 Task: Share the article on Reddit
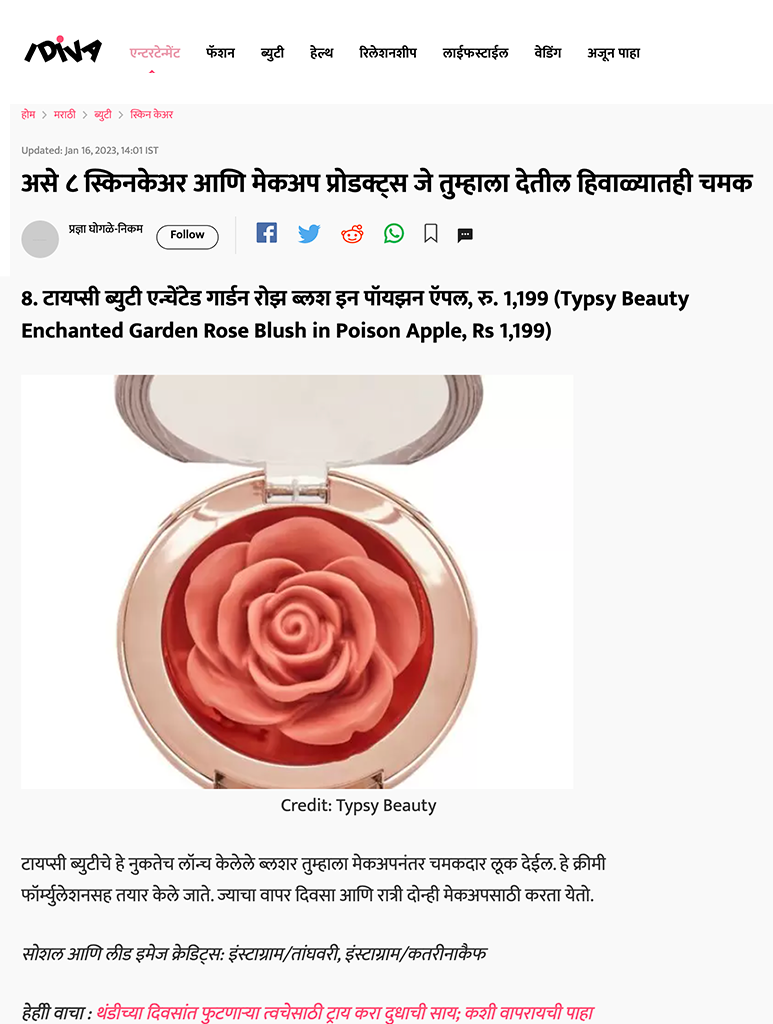(x=352, y=234)
